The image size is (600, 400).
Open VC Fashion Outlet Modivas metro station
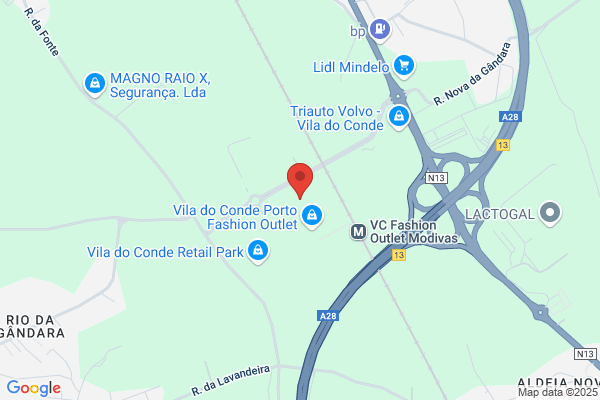[x=359, y=232]
